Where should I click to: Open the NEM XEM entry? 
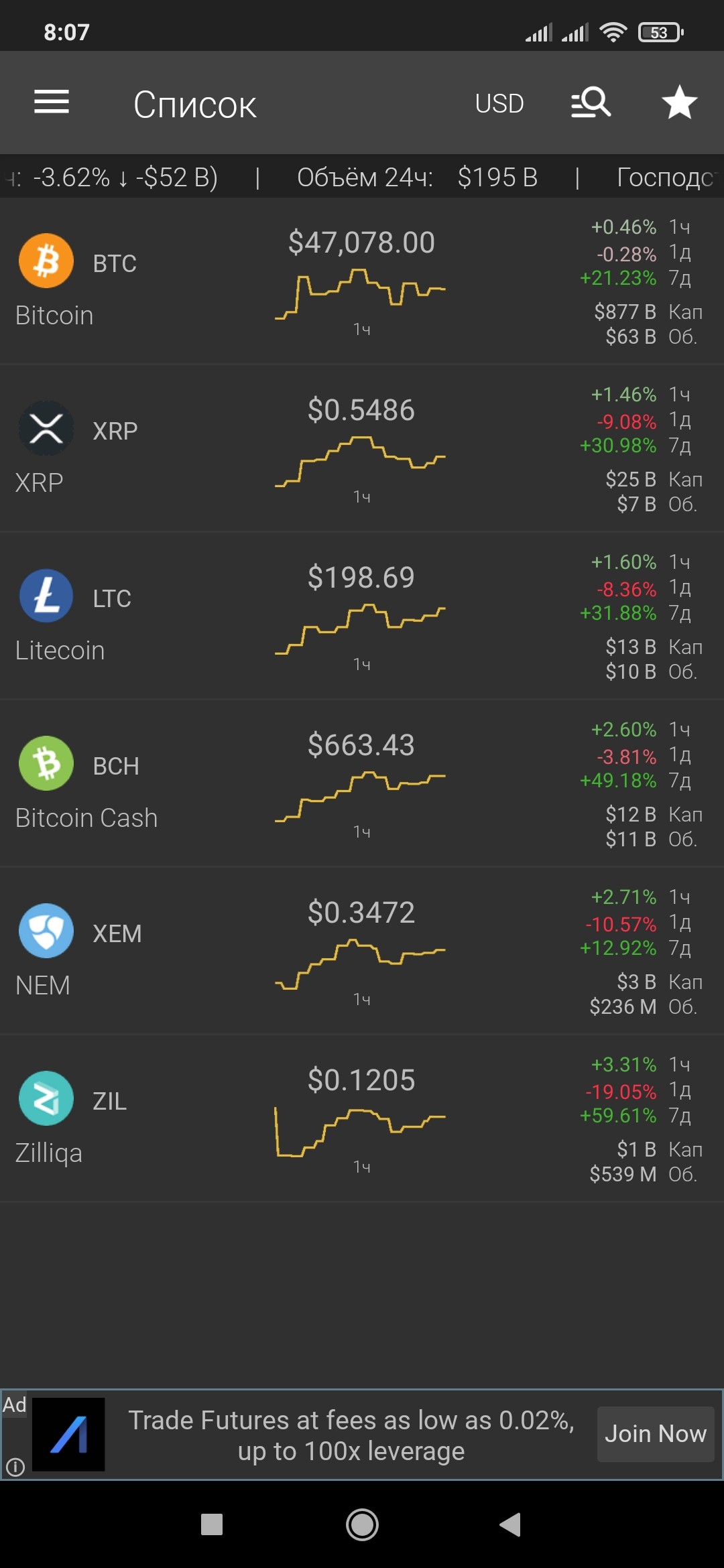(362, 952)
